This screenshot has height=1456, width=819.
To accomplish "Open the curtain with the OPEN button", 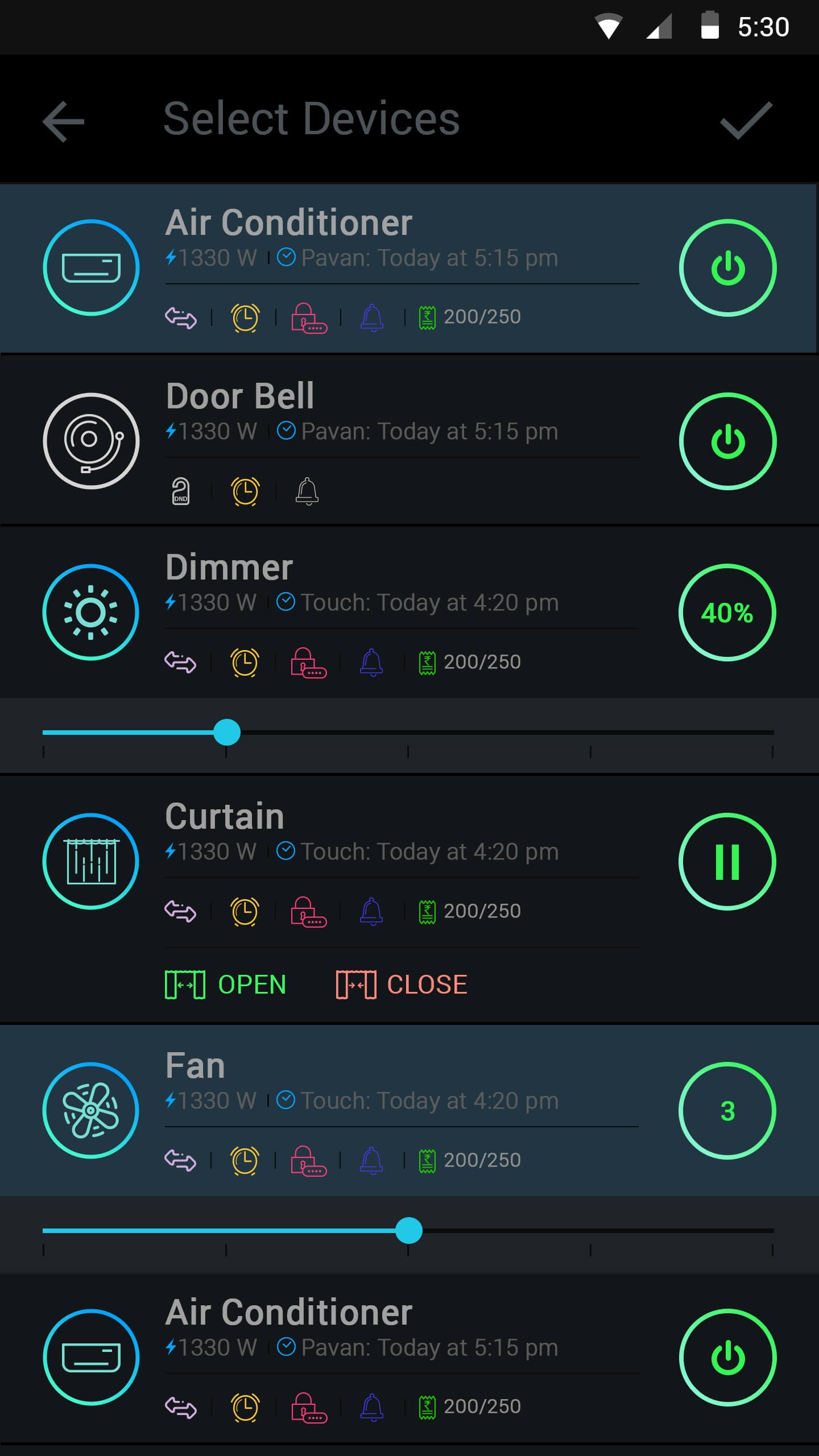I will tap(226, 985).
